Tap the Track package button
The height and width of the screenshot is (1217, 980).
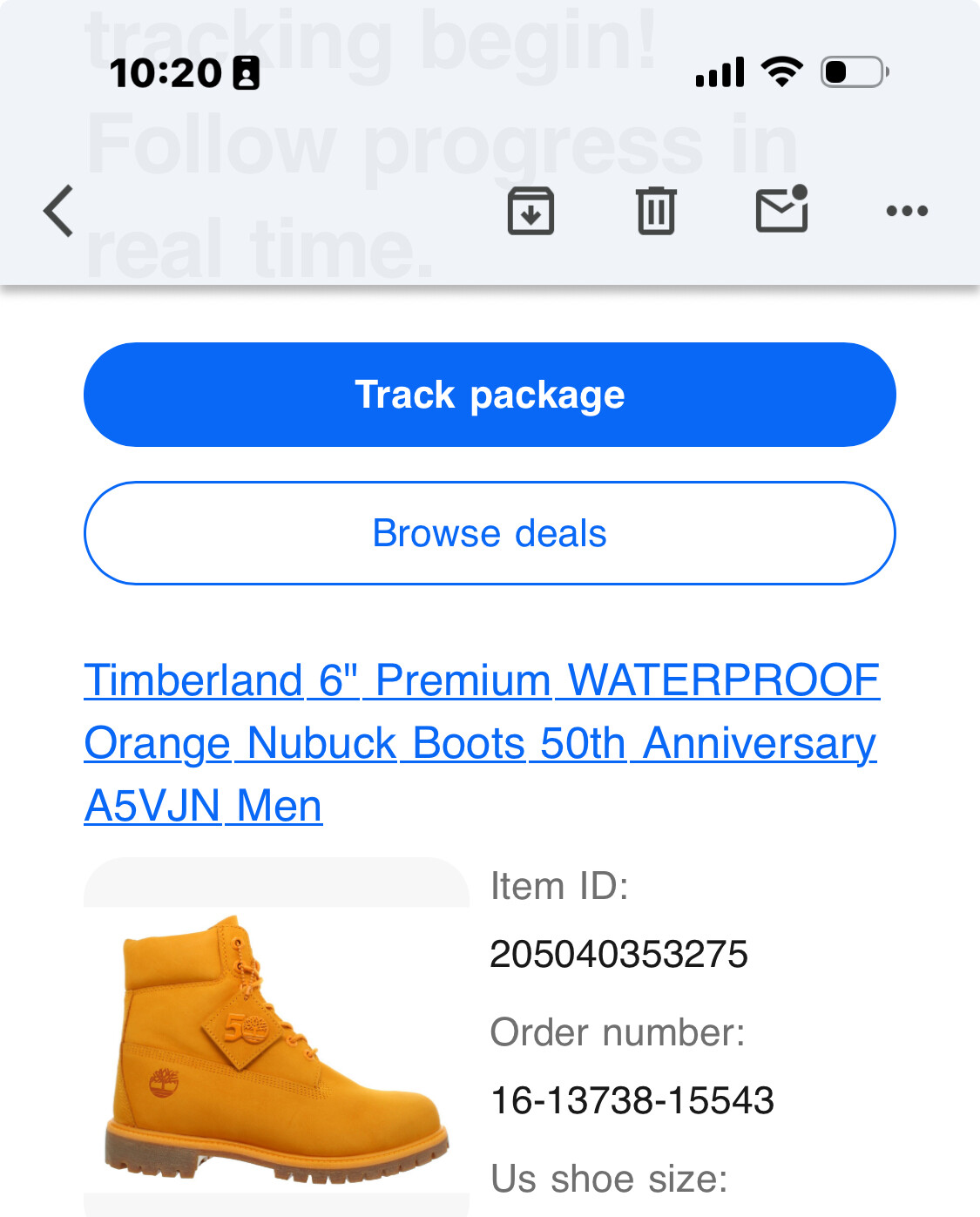click(x=490, y=395)
